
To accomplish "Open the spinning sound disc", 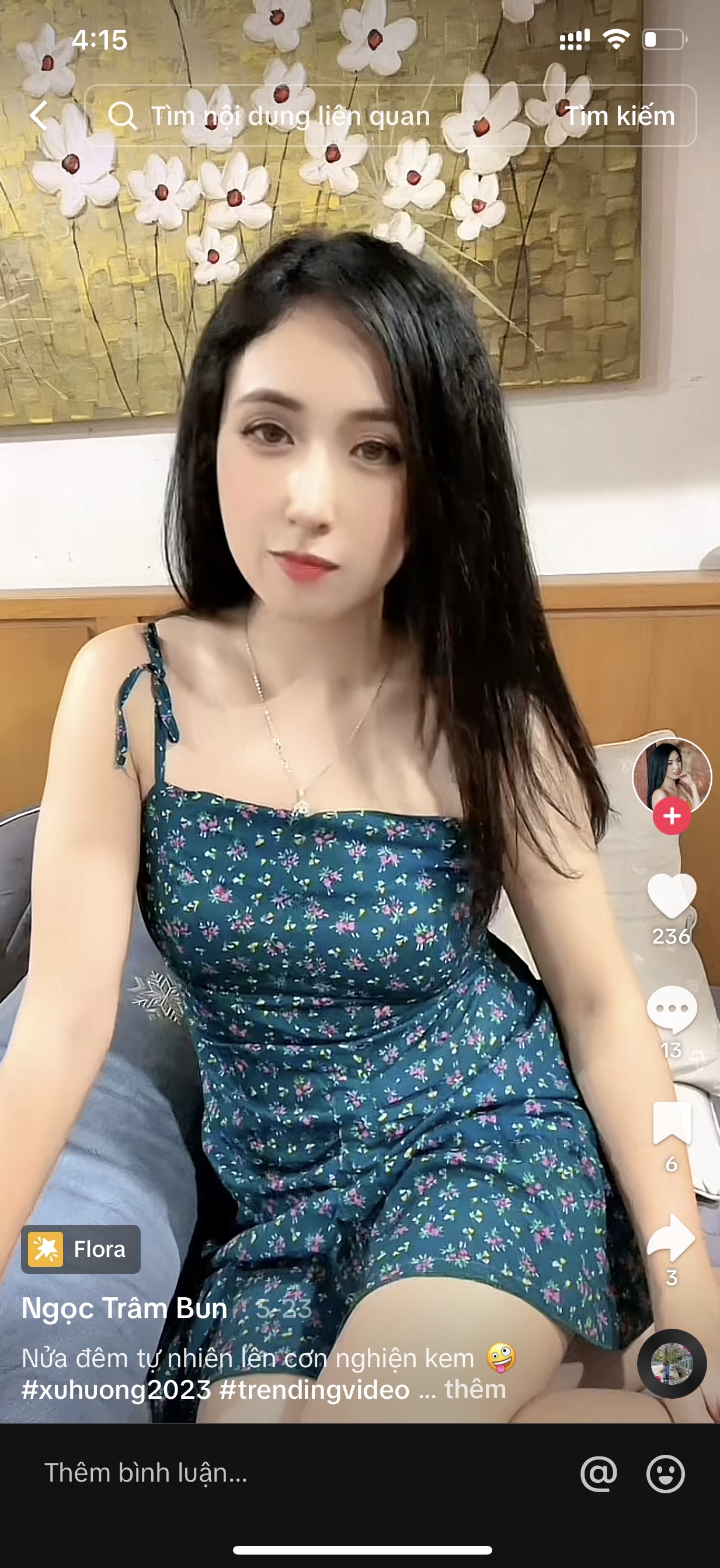I will [x=672, y=1364].
